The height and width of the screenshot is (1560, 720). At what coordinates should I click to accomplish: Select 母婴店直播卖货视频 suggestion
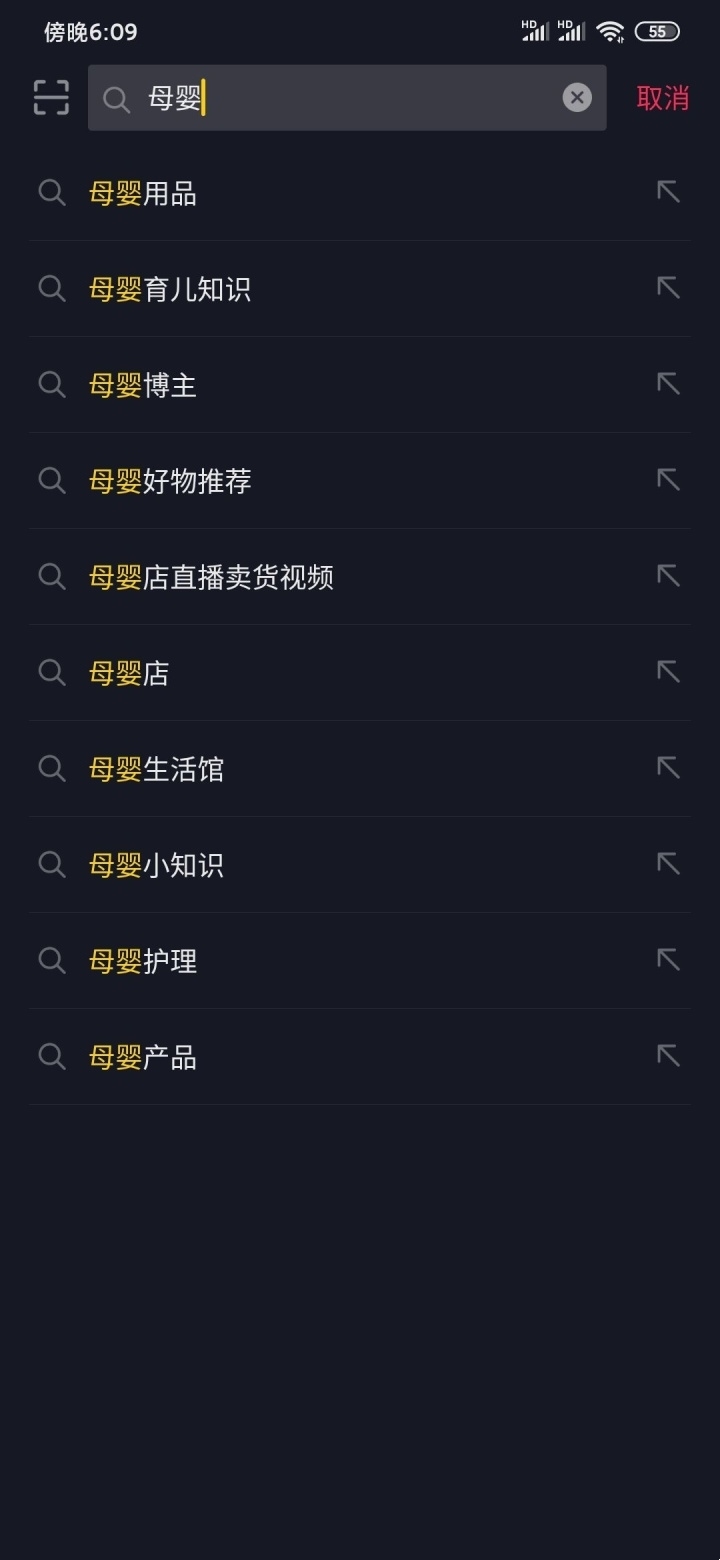pyautogui.click(x=360, y=577)
